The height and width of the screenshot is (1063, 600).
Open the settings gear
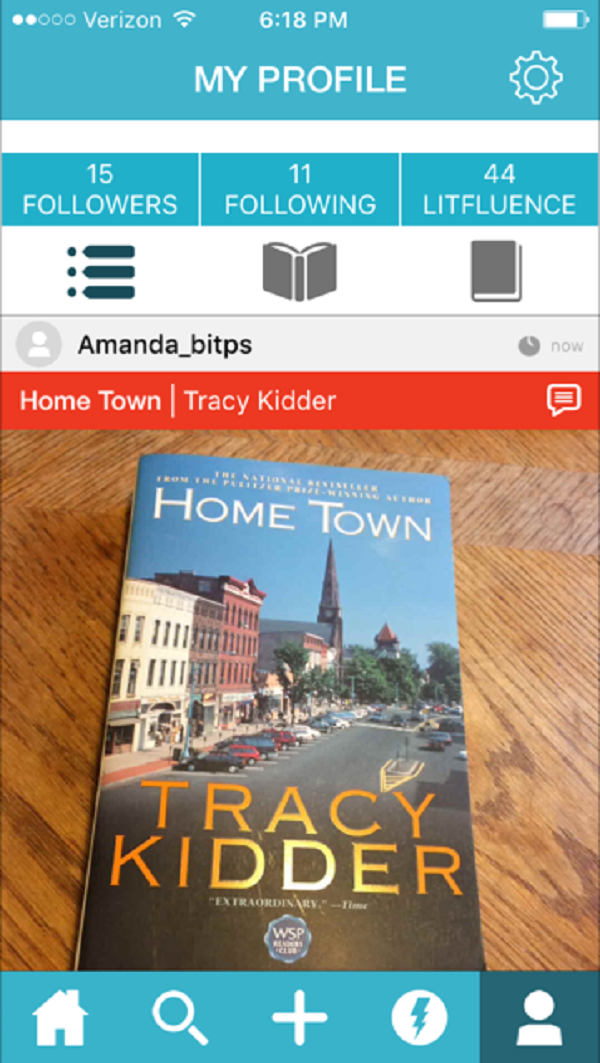pyautogui.click(x=535, y=78)
